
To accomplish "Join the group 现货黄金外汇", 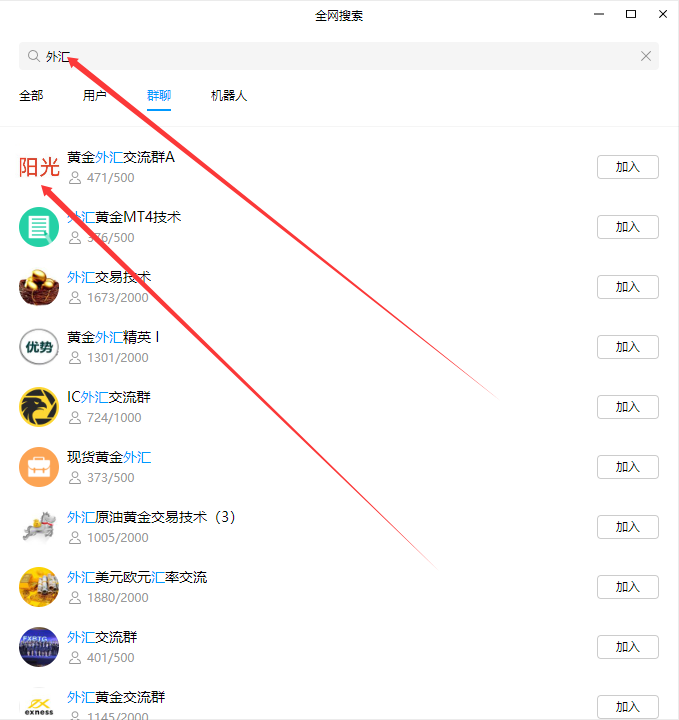I will 627,467.
